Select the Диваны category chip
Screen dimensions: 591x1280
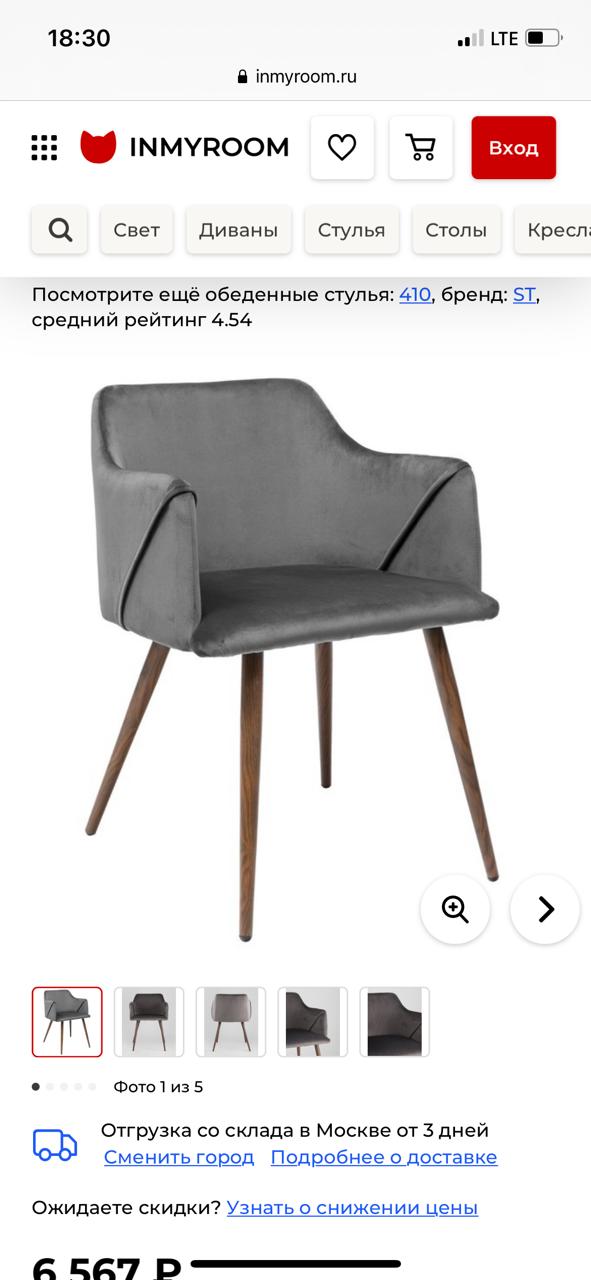tap(238, 230)
